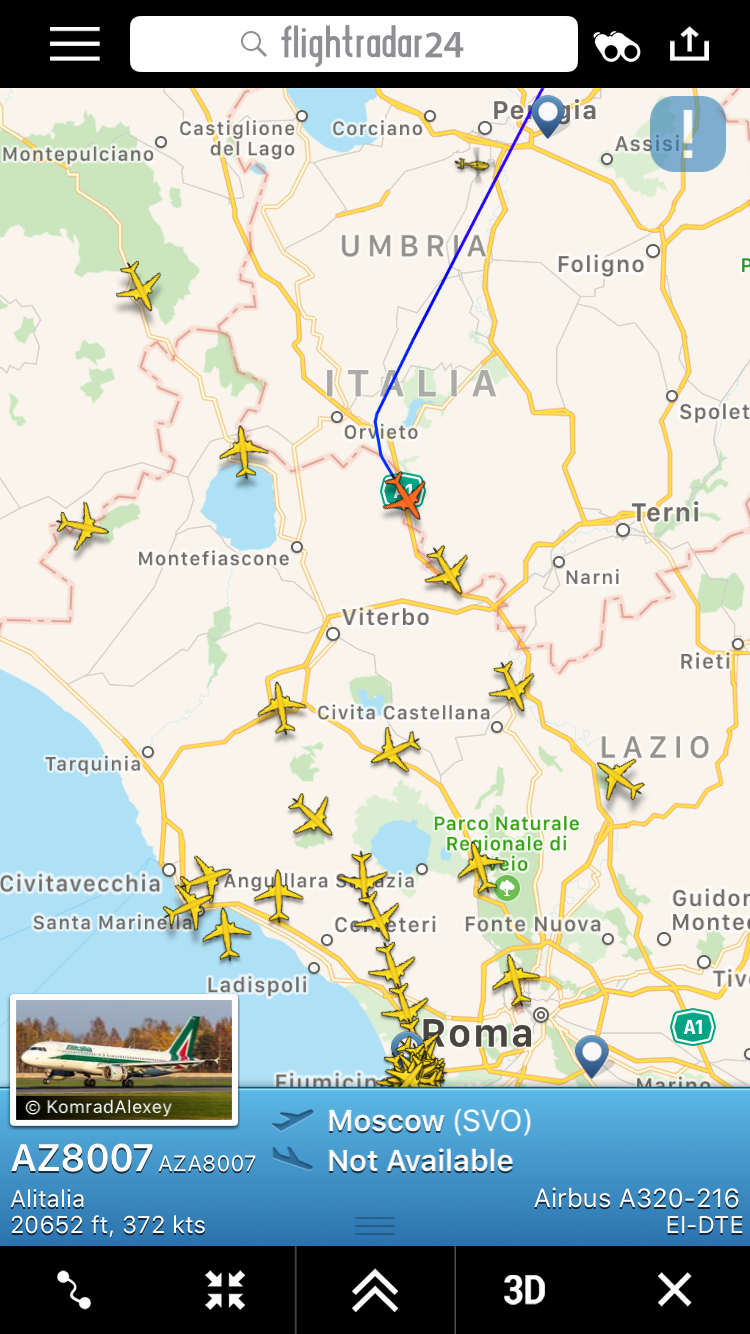The height and width of the screenshot is (1334, 750).
Task: Select the helicopter near Corciano
Action: (473, 162)
